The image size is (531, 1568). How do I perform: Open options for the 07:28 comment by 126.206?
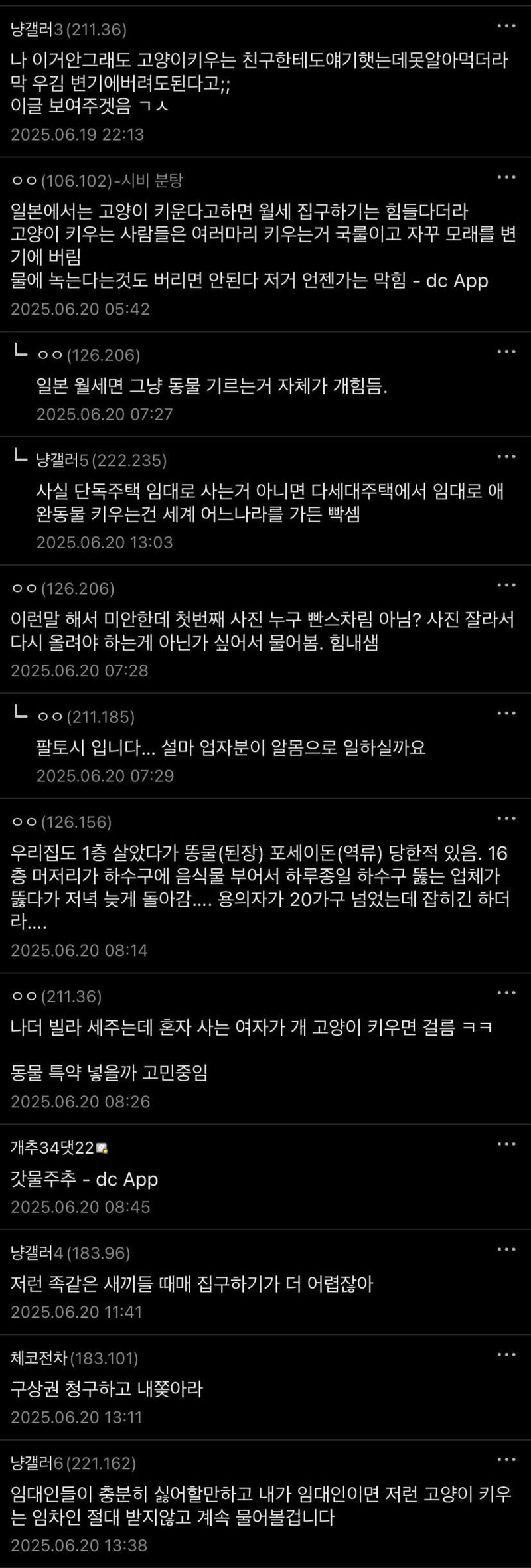tap(506, 585)
